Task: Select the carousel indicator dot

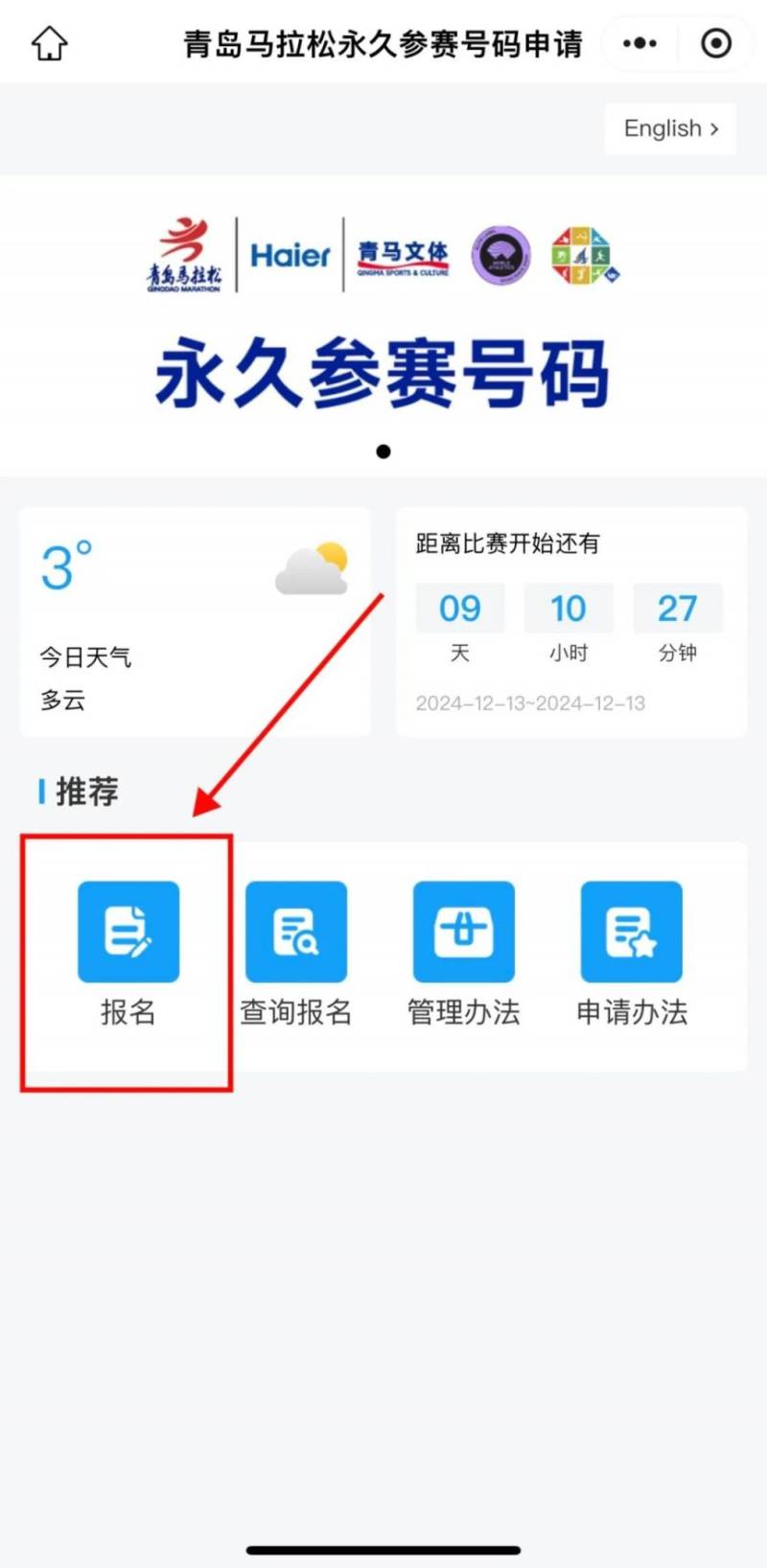Action: (x=383, y=450)
